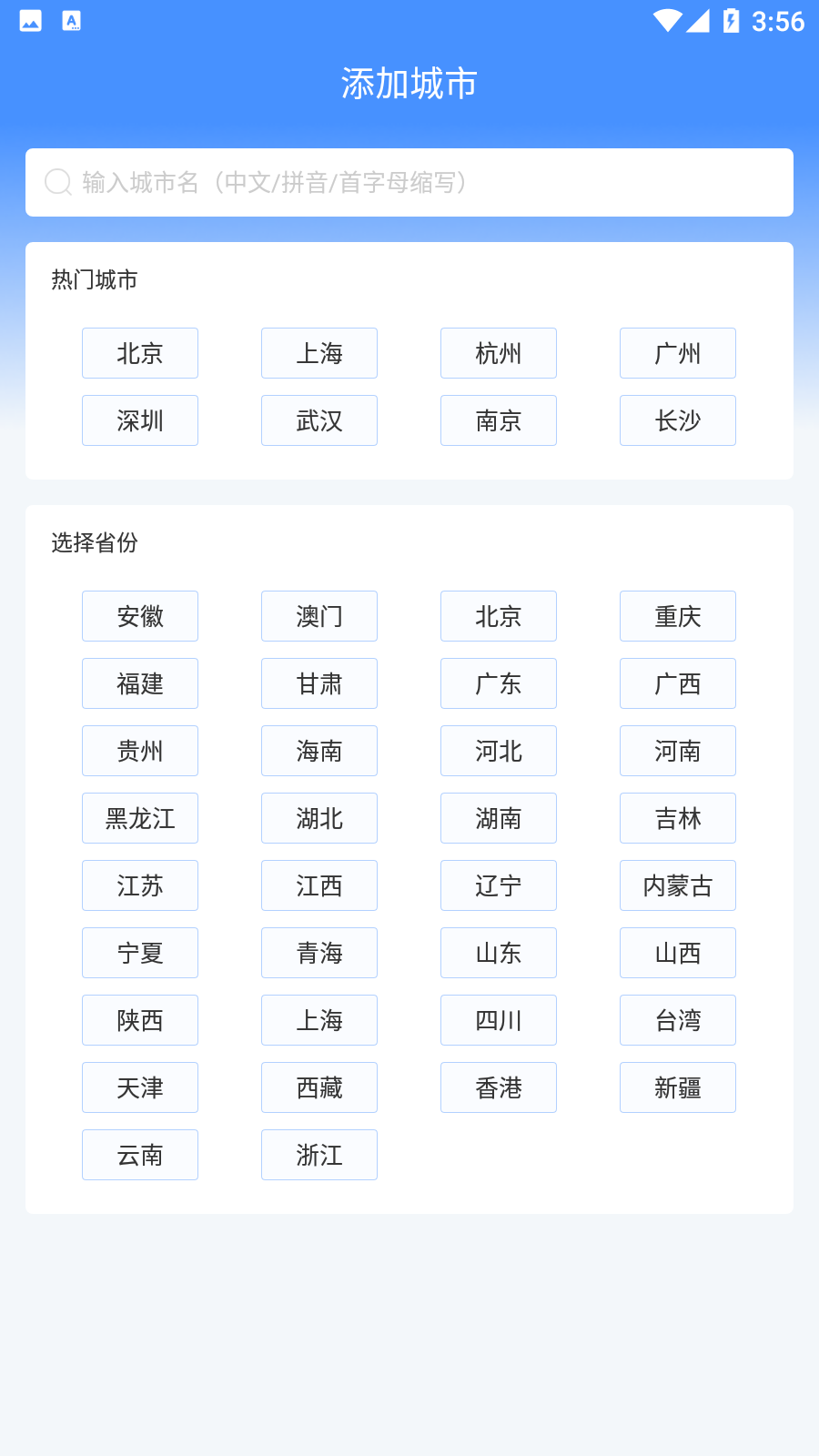The width and height of the screenshot is (819, 1456).
Task: Tap the Wi-Fi icon in status bar
Action: [x=667, y=22]
